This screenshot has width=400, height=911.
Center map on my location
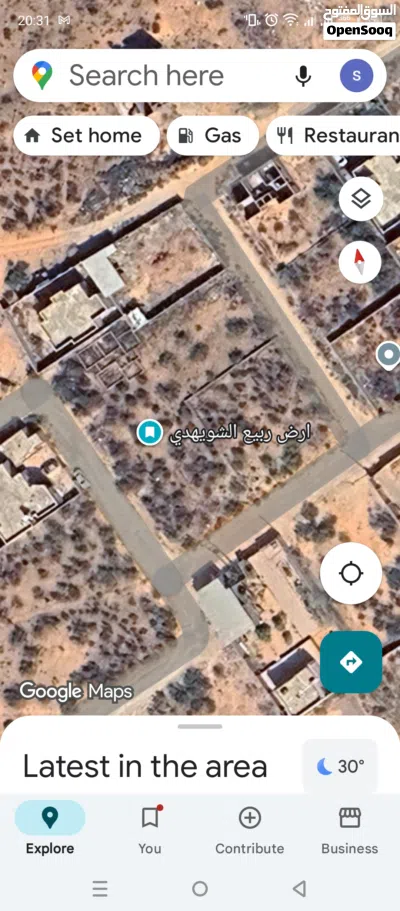click(351, 573)
